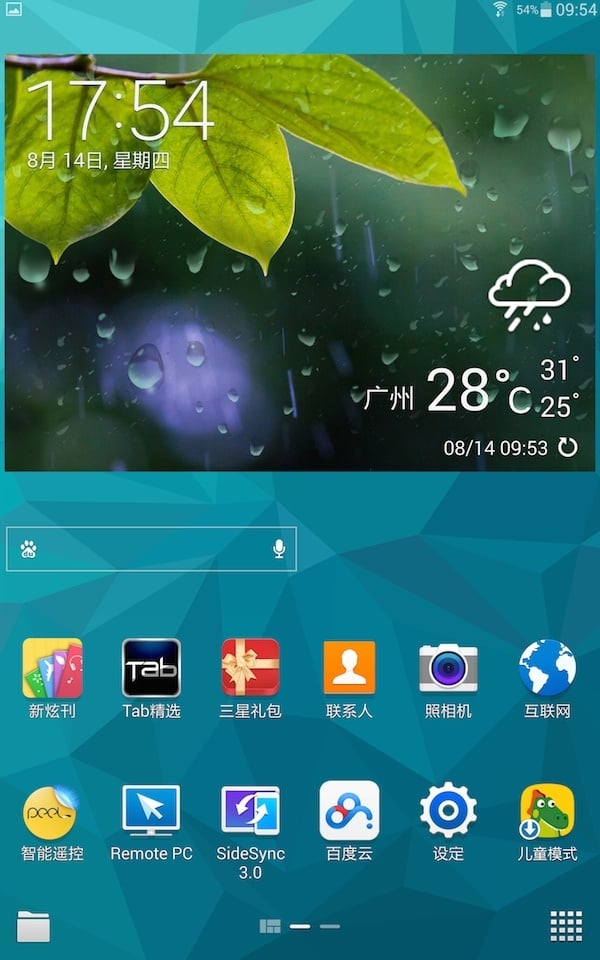The image size is (600, 960).
Task: Open 联系人 contacts
Action: pyautogui.click(x=349, y=669)
